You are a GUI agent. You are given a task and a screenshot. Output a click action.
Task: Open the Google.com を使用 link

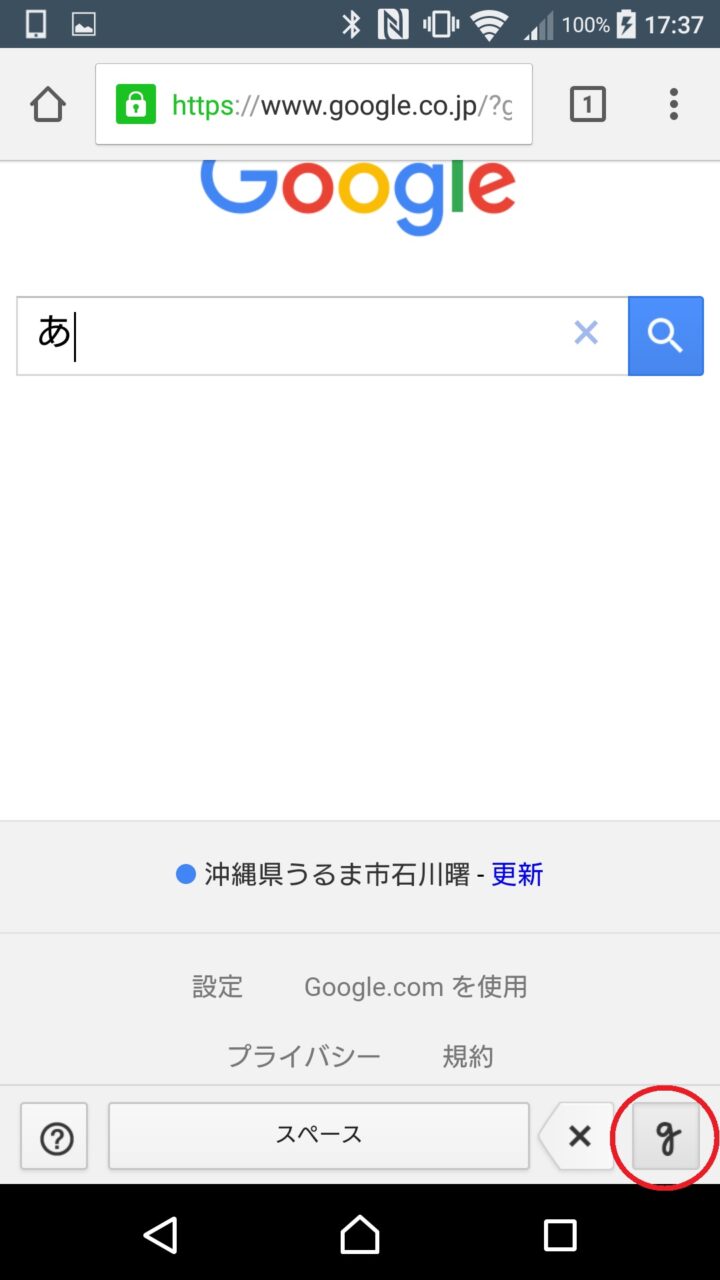[415, 987]
